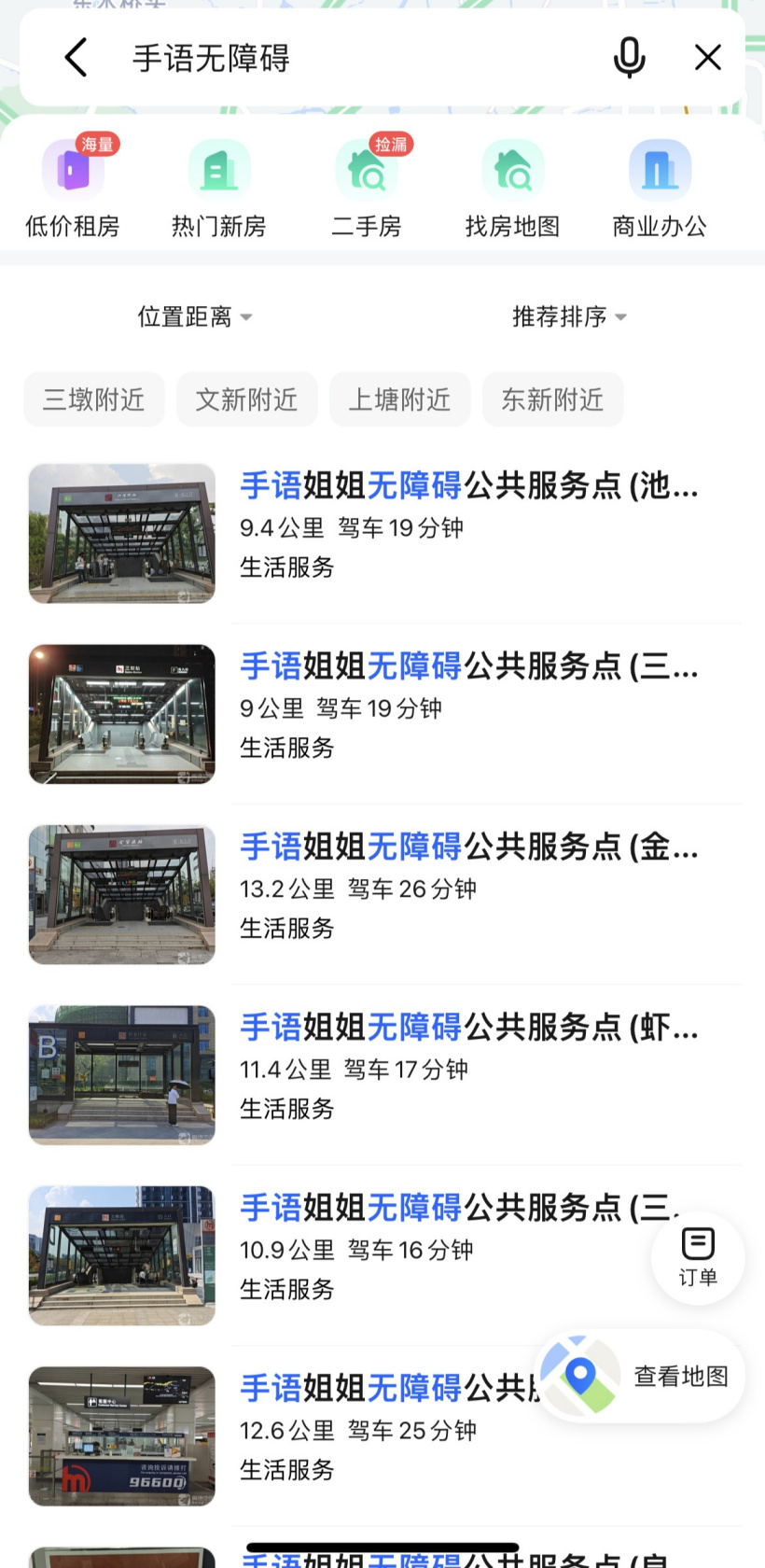Open 热门新房 shortcut
The image size is (765, 1568).
(219, 188)
